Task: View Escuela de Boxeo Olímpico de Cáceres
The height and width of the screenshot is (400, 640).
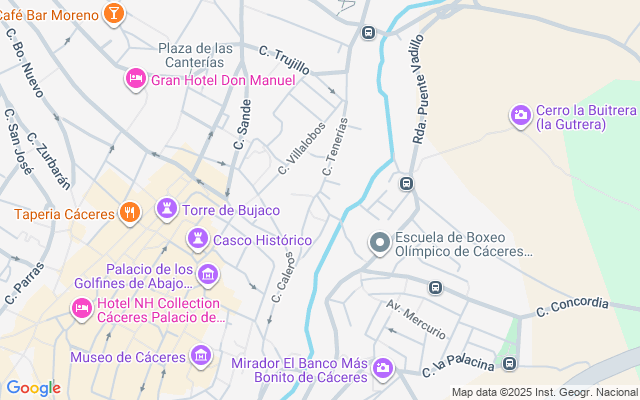Action: coord(379,243)
